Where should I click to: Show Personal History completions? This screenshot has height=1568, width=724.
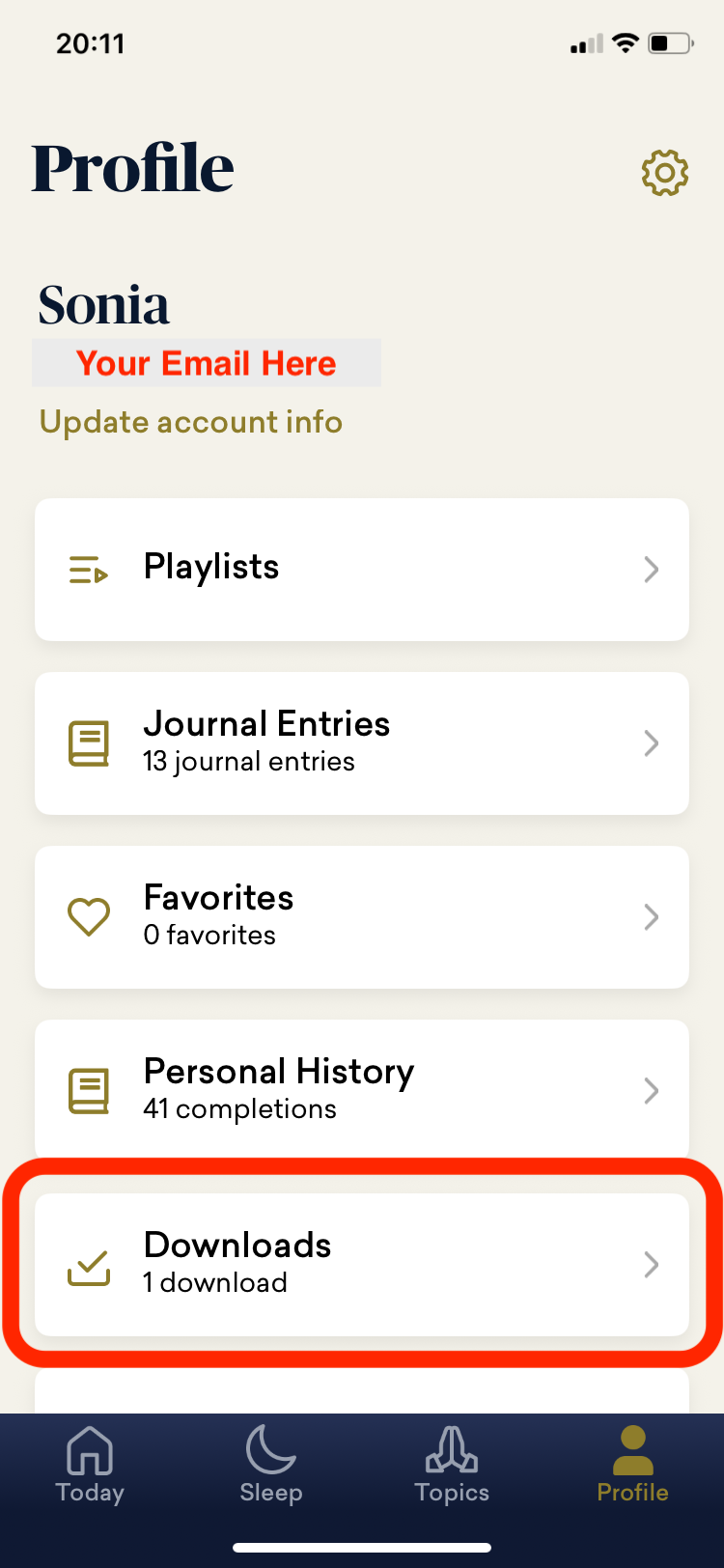click(x=362, y=1089)
